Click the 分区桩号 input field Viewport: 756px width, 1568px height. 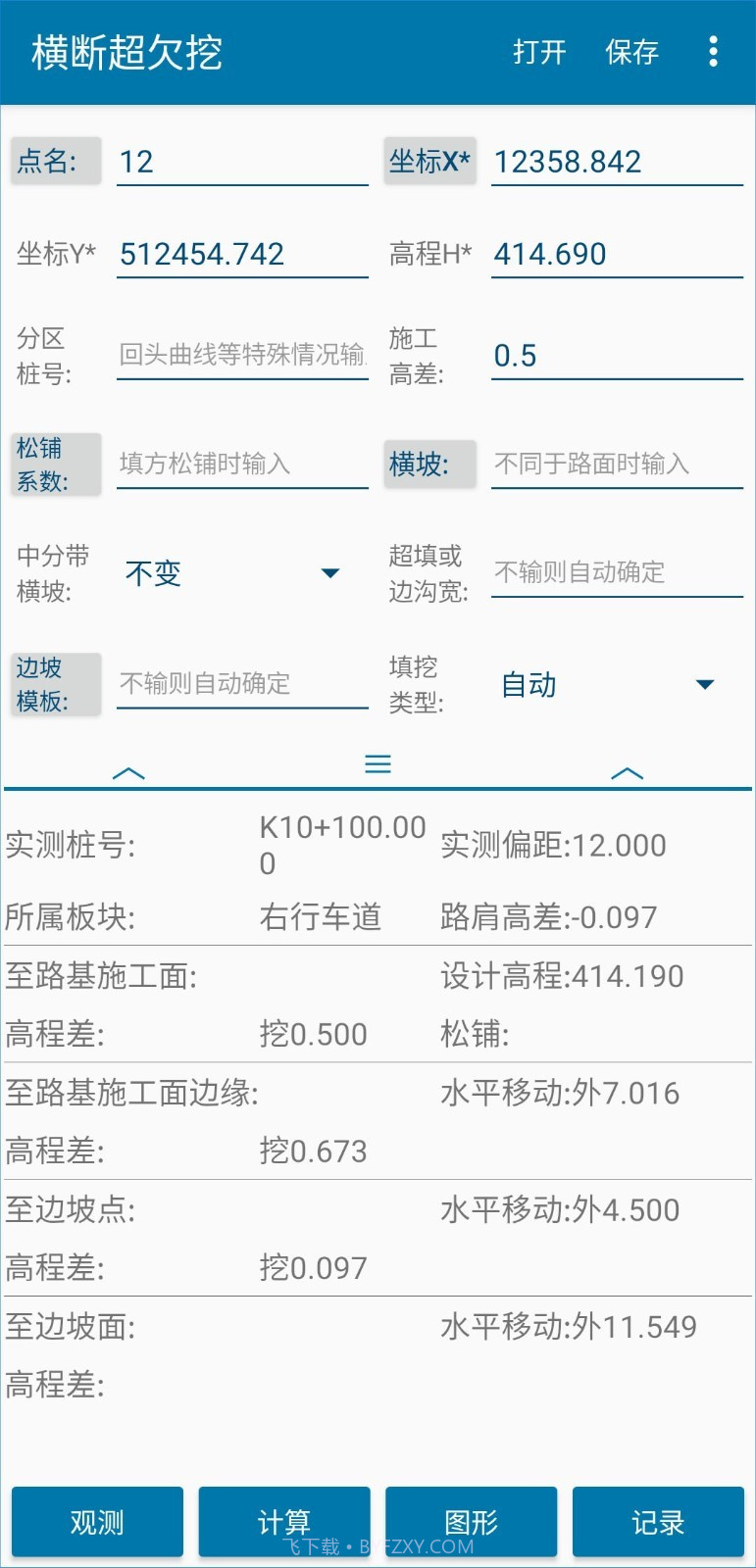[x=241, y=355]
